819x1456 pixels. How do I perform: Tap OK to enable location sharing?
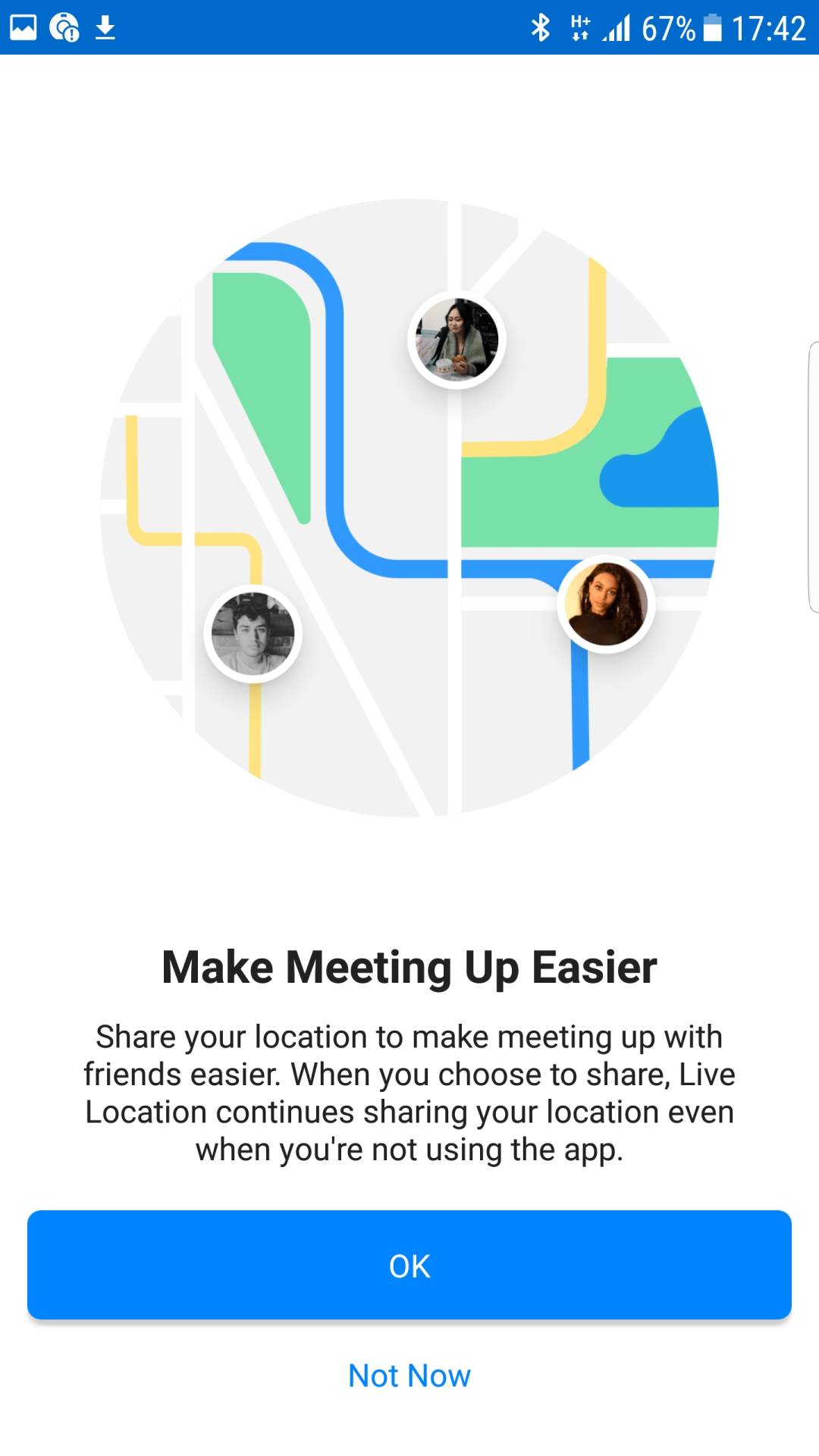(409, 1265)
